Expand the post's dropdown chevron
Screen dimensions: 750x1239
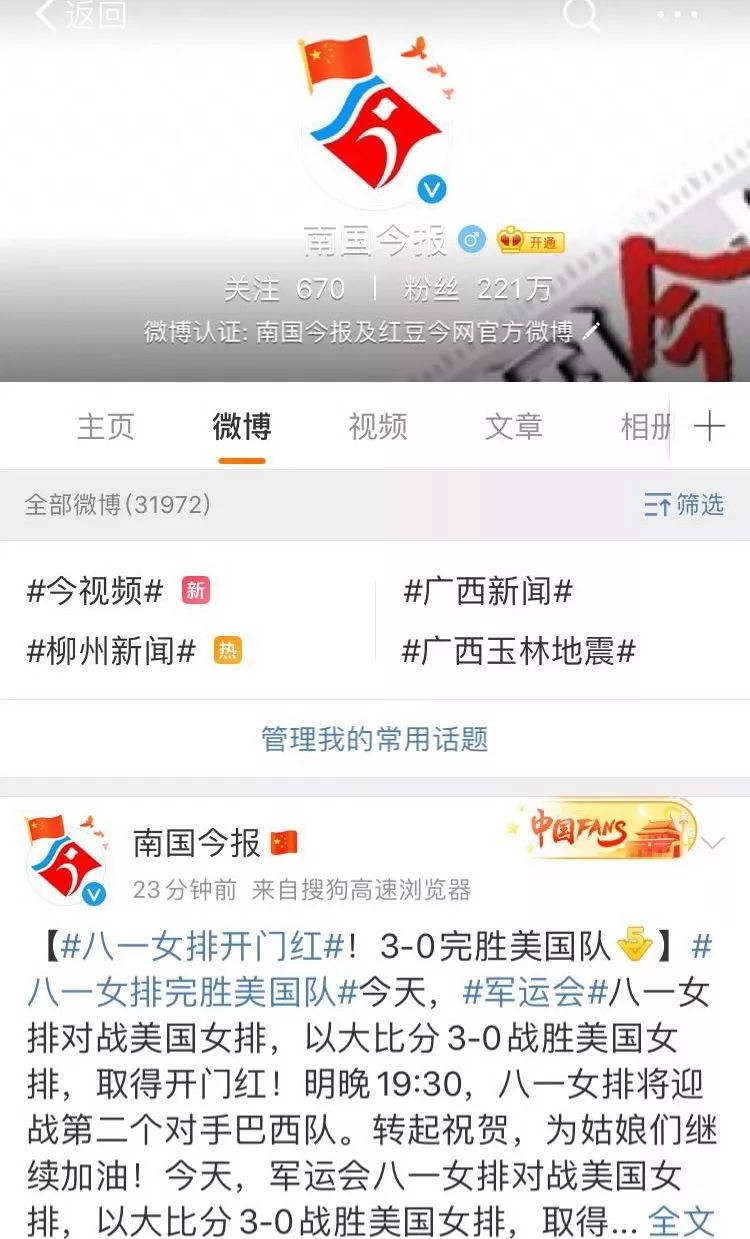tap(712, 843)
